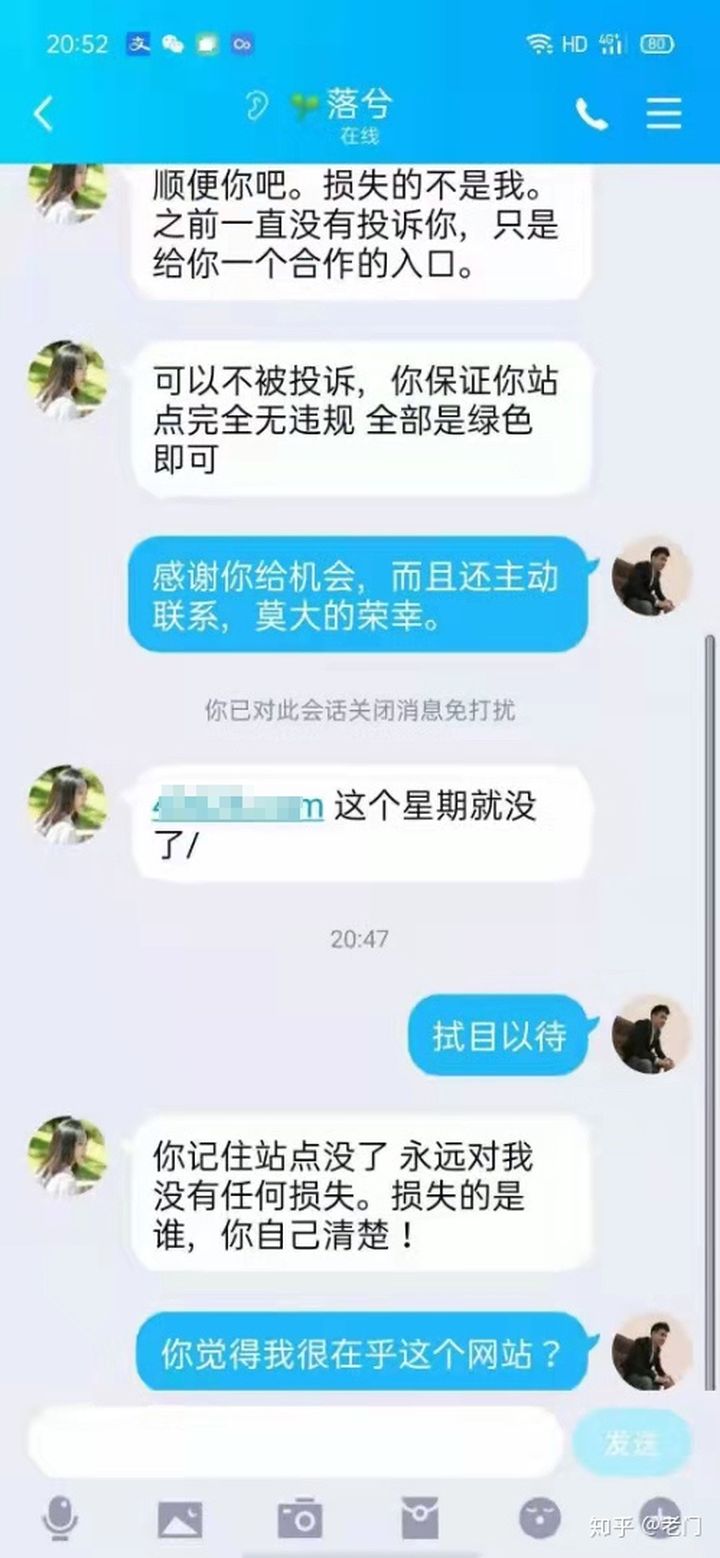Tap the message input field
The image size is (720, 1558).
click(295, 1441)
